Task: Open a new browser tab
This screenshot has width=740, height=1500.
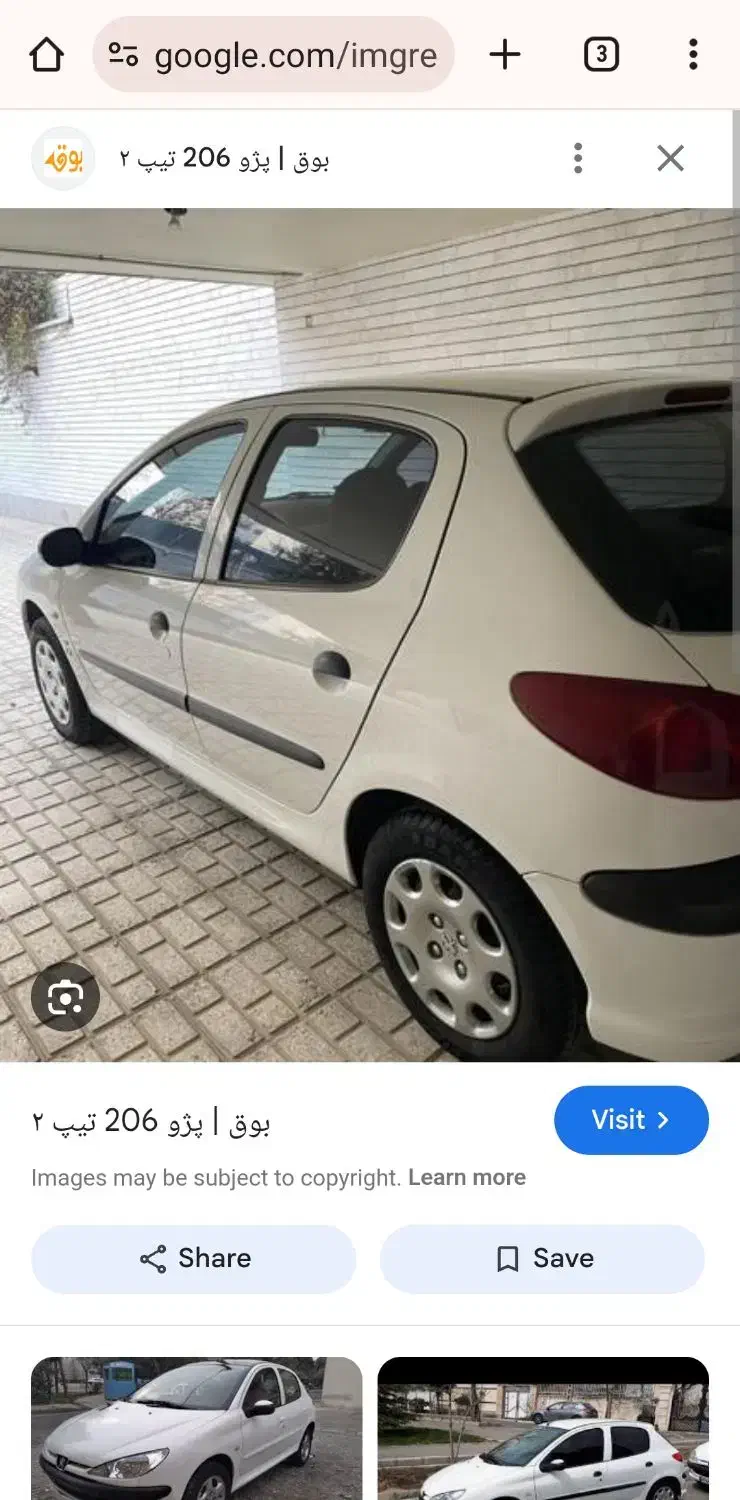Action: pyautogui.click(x=505, y=55)
